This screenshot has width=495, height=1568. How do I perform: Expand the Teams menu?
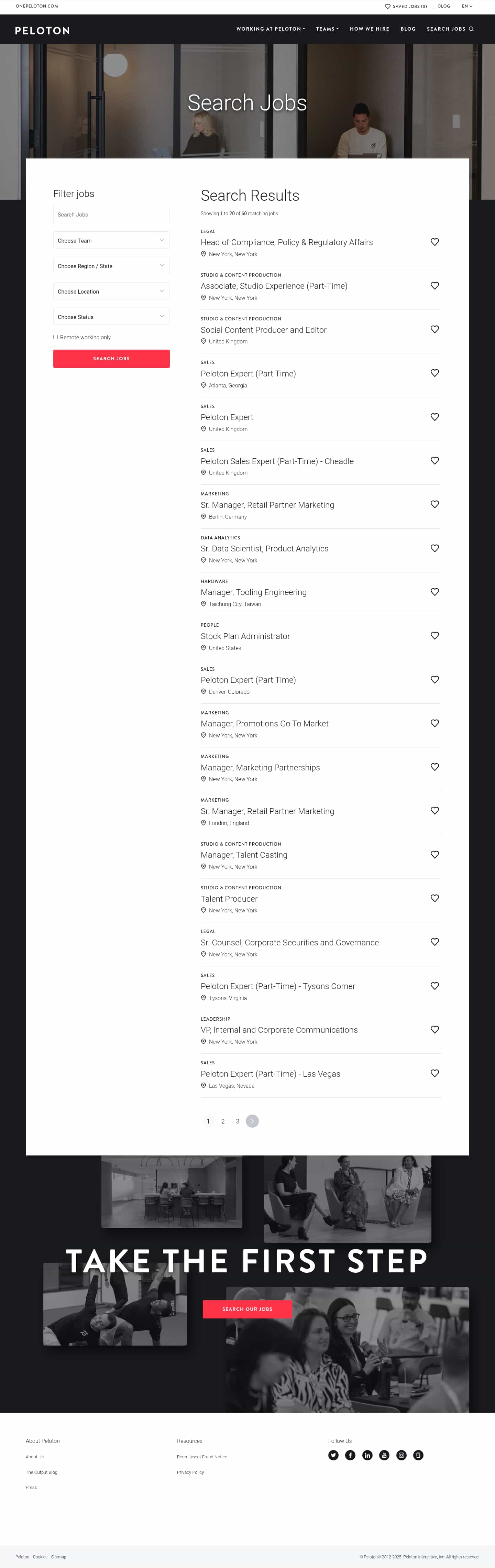pos(327,29)
